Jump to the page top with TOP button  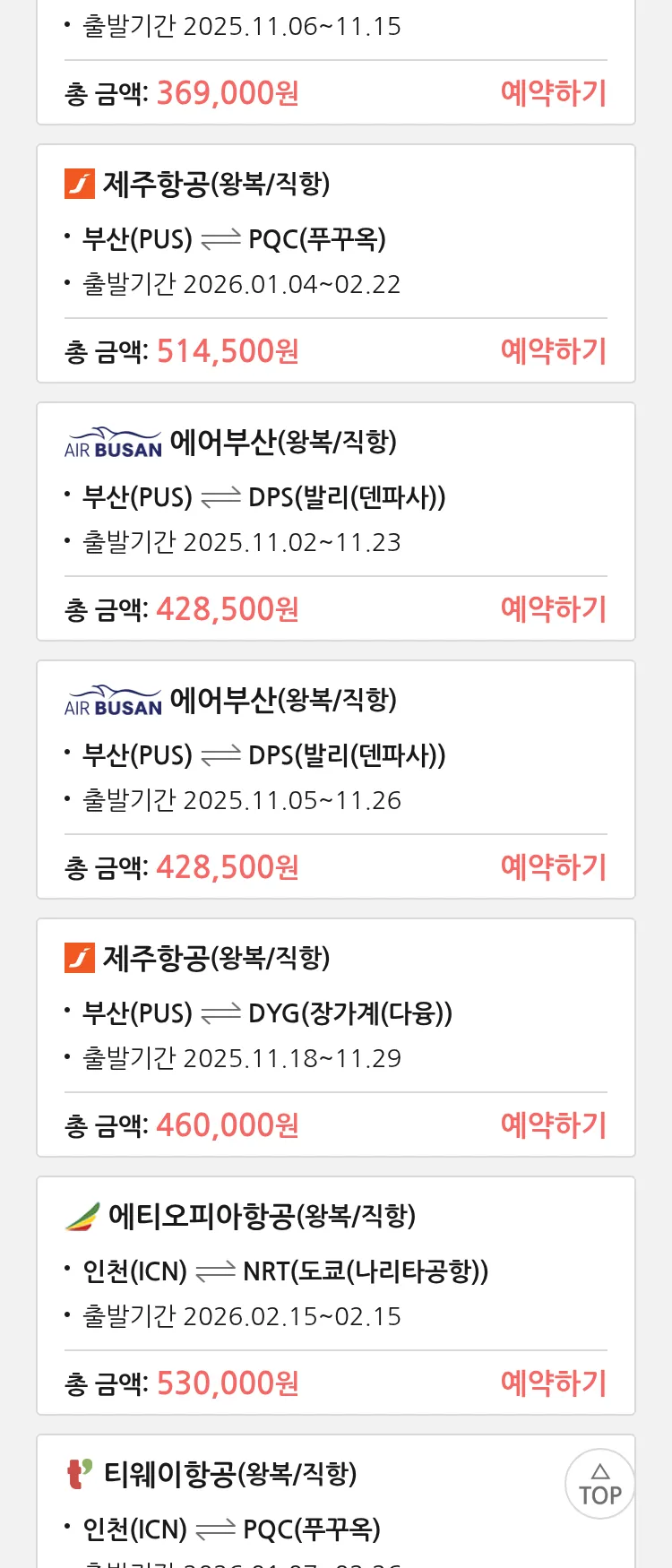[x=599, y=1485]
